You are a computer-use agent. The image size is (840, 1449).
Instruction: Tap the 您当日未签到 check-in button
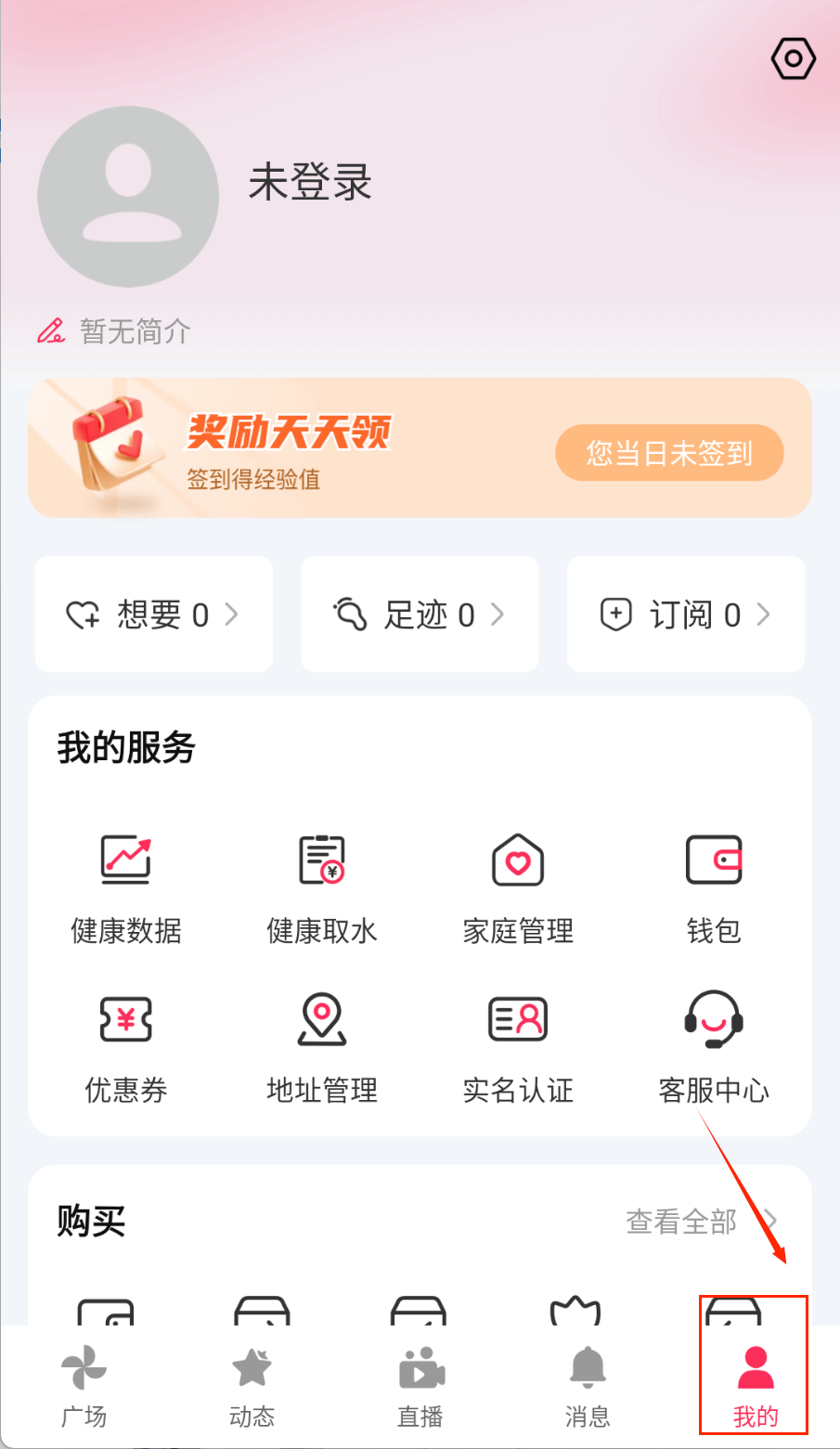669,453
